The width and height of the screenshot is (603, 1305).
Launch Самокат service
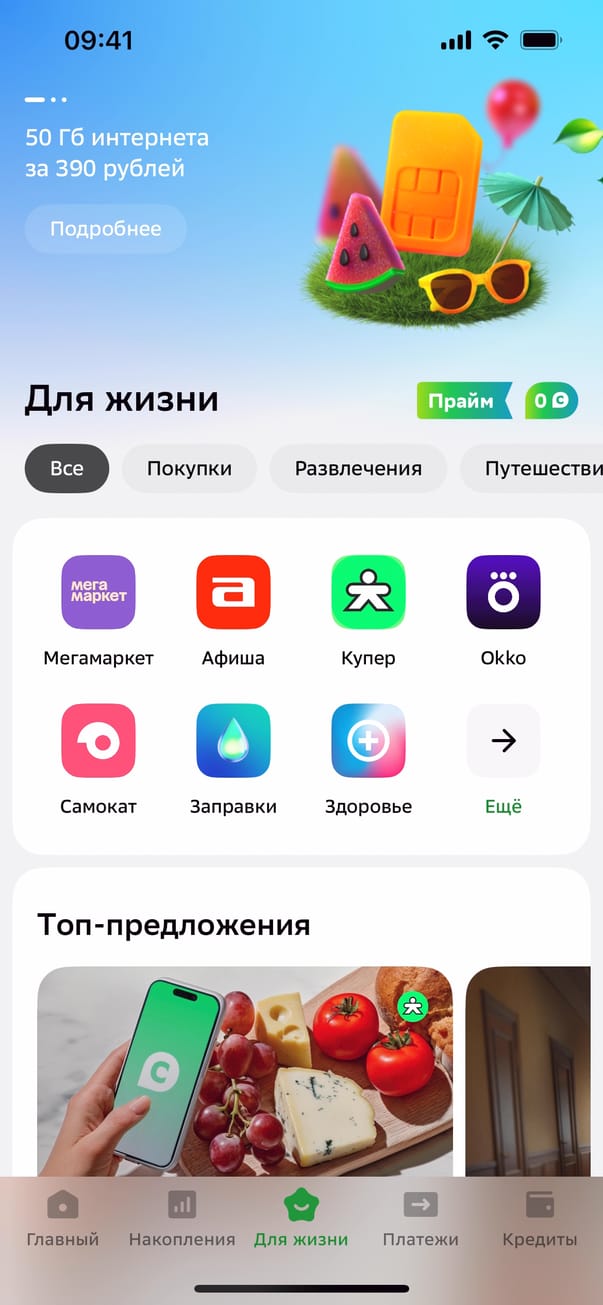click(x=98, y=759)
